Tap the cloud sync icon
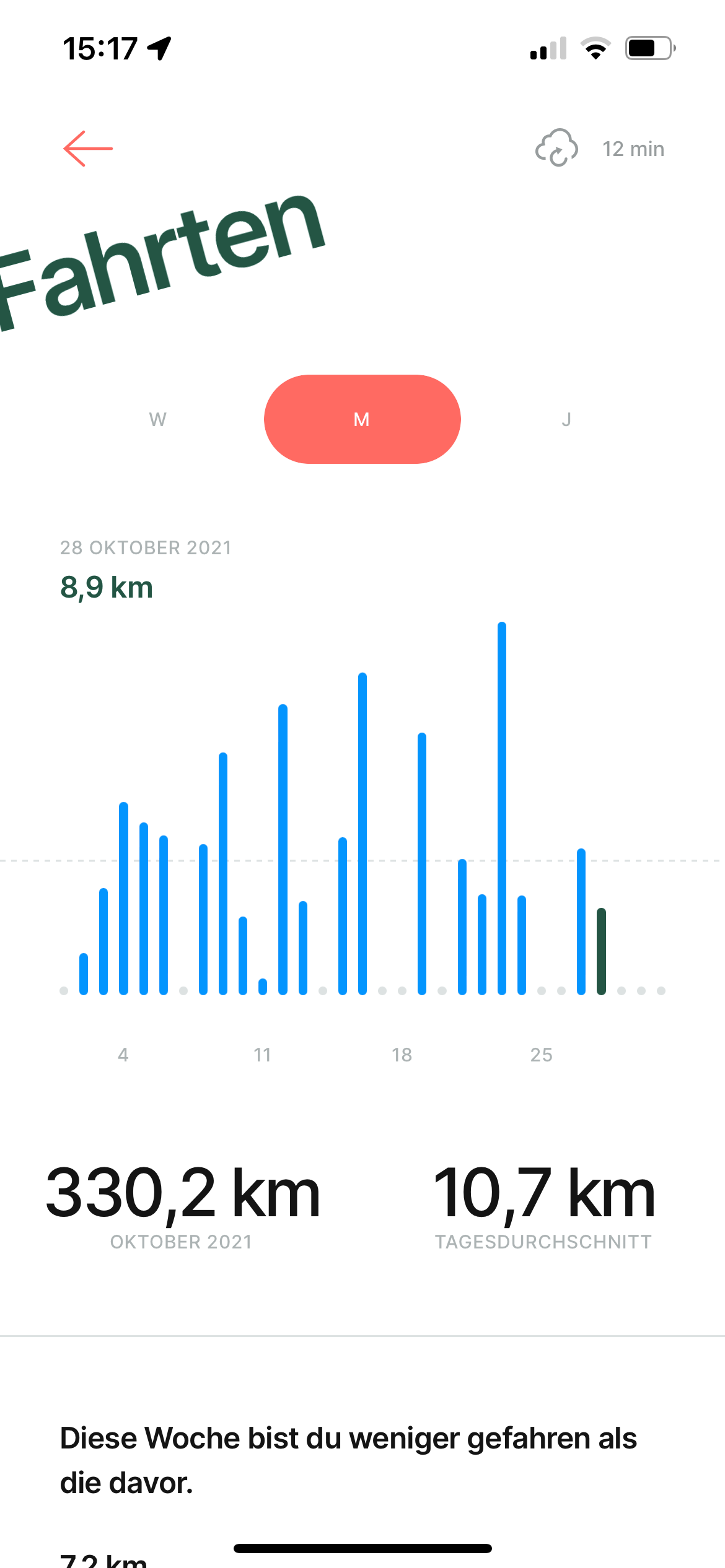The height and width of the screenshot is (1568, 725). coord(556,149)
